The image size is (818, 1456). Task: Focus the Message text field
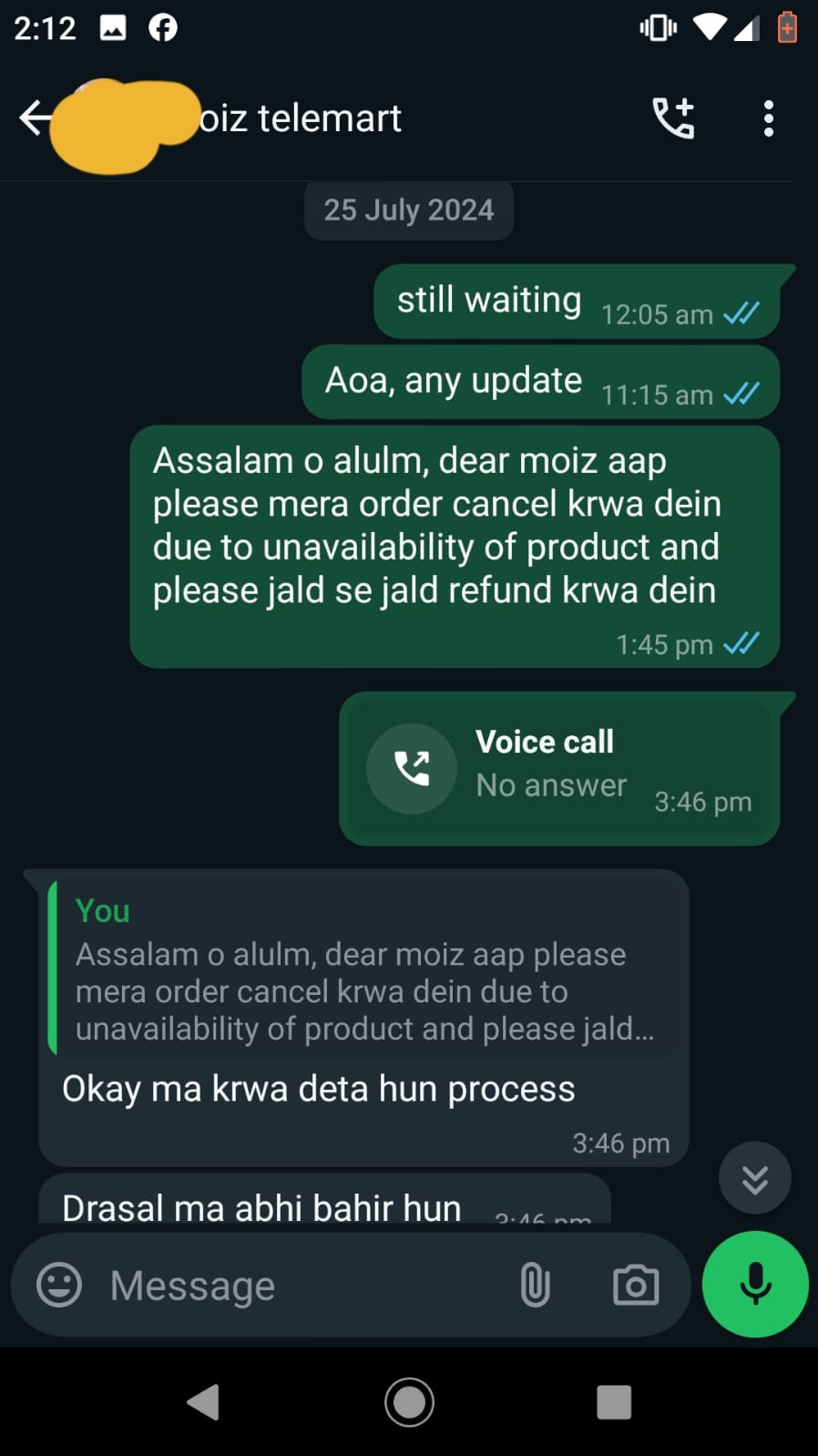[x=301, y=1286]
